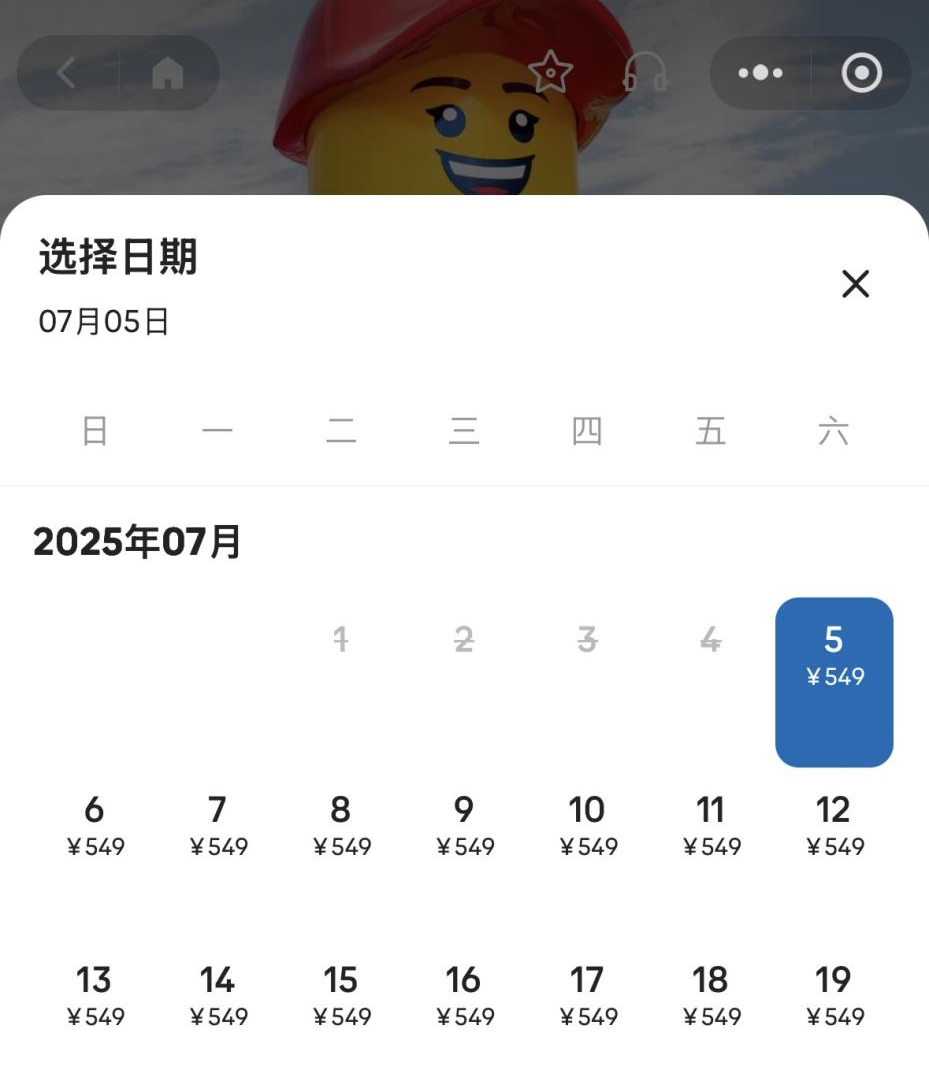929x1088 pixels.
Task: Choose July 18 for the visit
Action: 711,996
